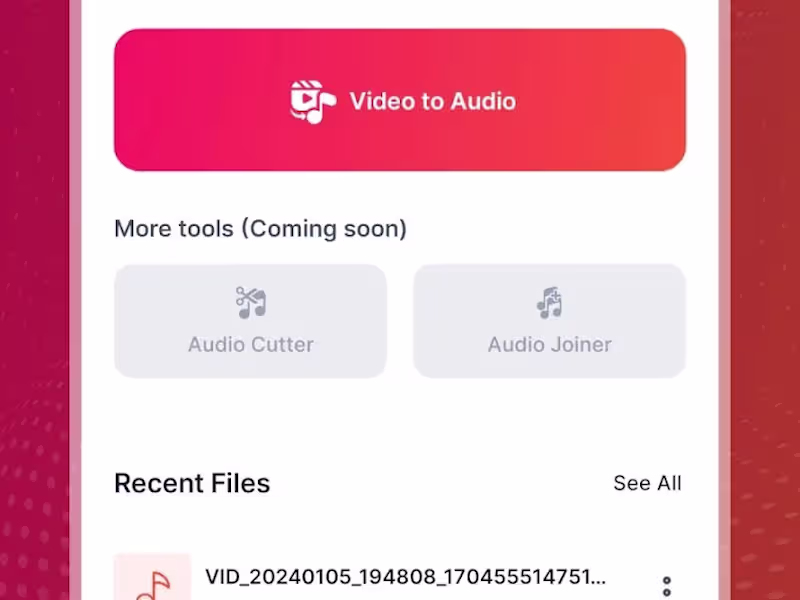Open the VID_20240105_194808 recent file
Screen dimensions: 800x600
405,578
